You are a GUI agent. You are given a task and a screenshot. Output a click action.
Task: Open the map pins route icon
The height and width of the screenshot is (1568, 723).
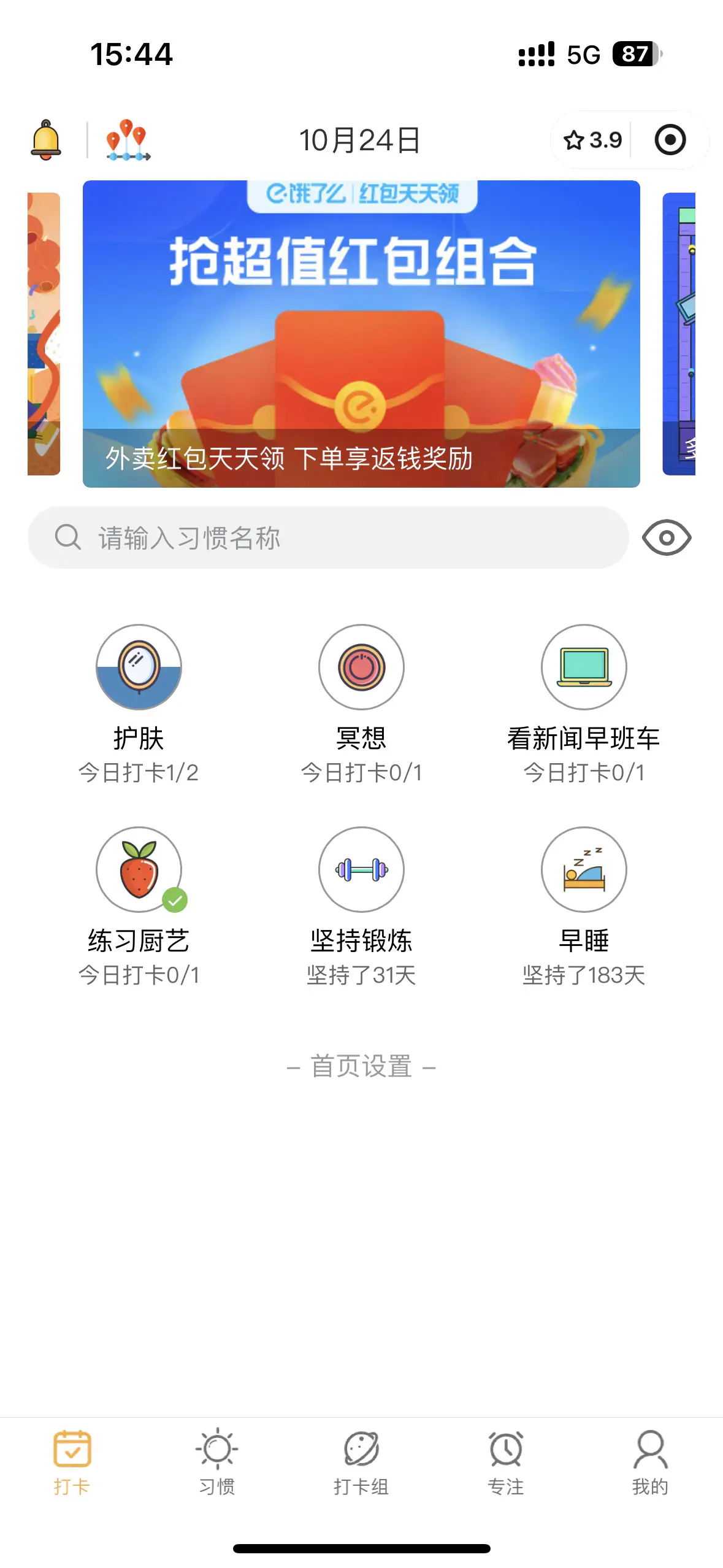pyautogui.click(x=128, y=140)
